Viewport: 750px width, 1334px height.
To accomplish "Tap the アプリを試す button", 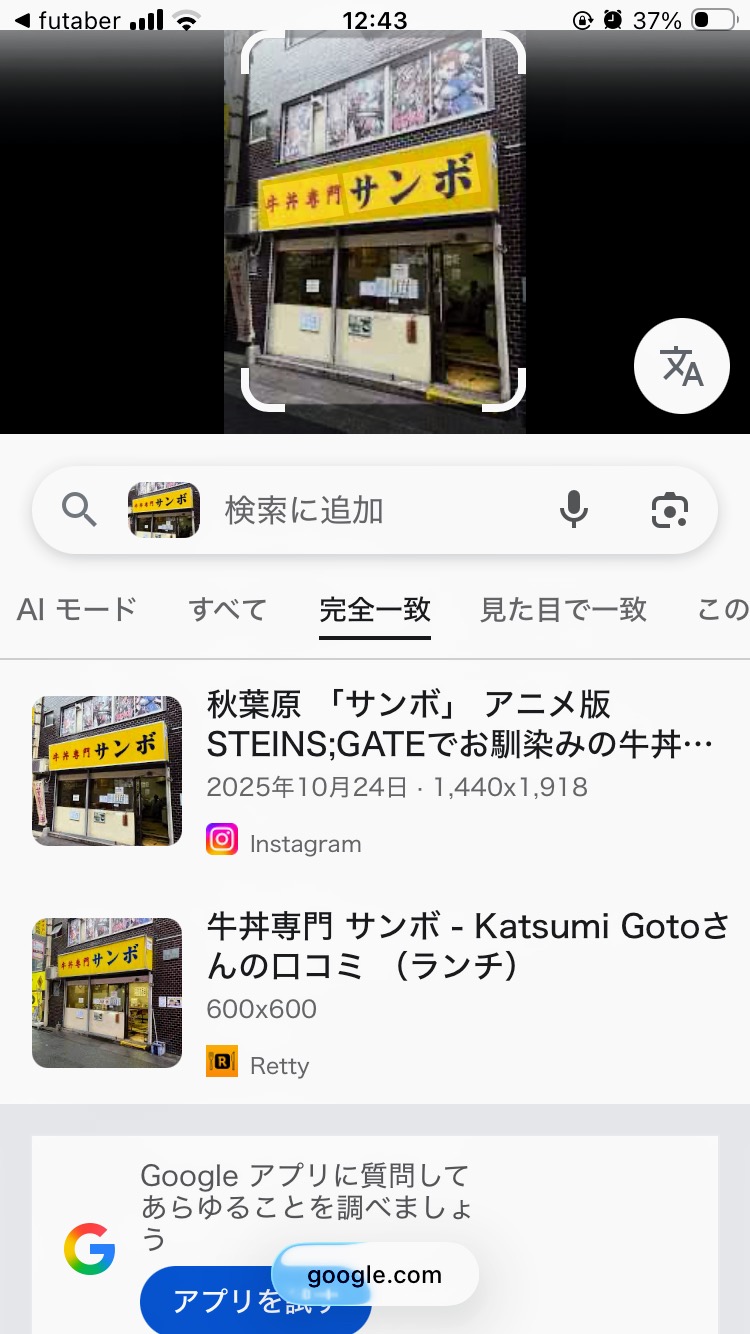I will 210,1304.
